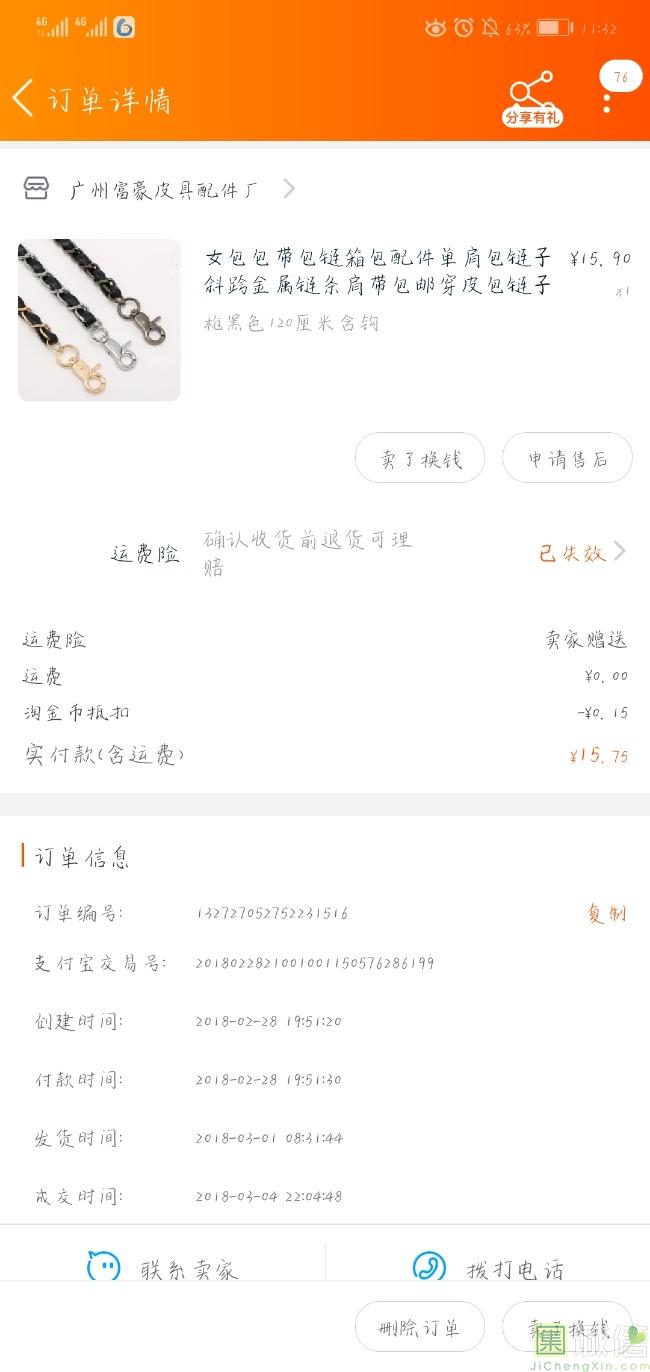
Task: Open 运费险 details marked 已失效
Action: (x=582, y=552)
